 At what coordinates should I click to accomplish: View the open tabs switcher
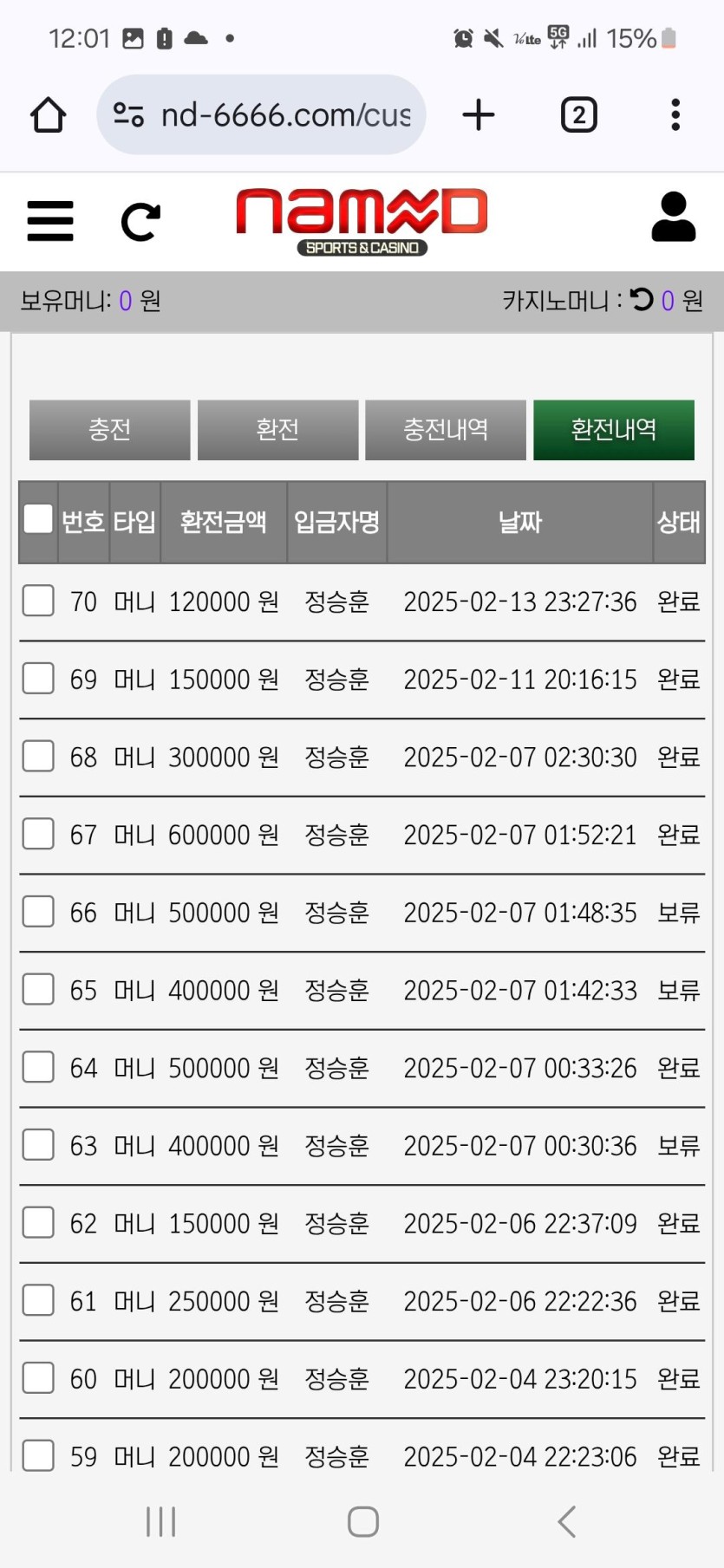[x=579, y=115]
